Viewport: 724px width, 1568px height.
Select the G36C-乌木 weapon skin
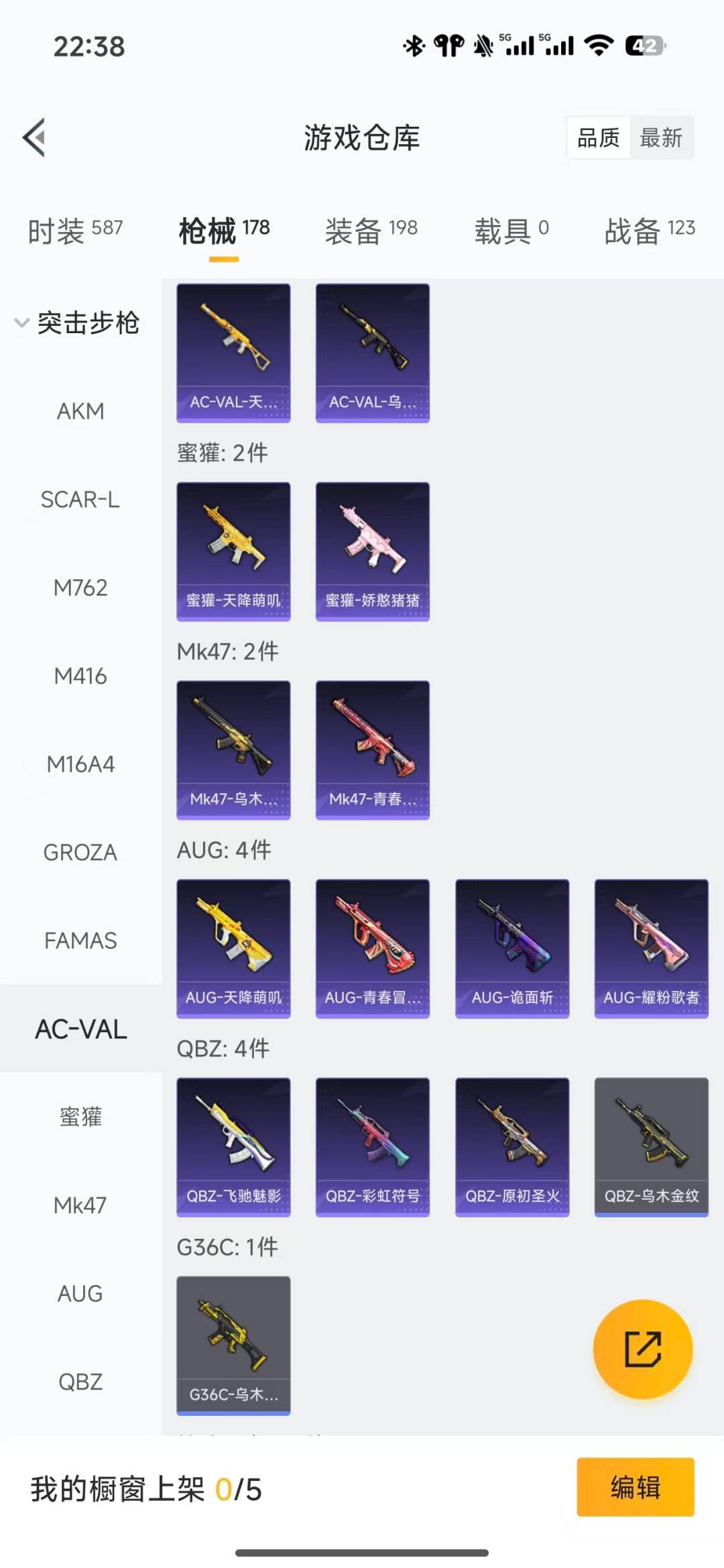point(233,1345)
